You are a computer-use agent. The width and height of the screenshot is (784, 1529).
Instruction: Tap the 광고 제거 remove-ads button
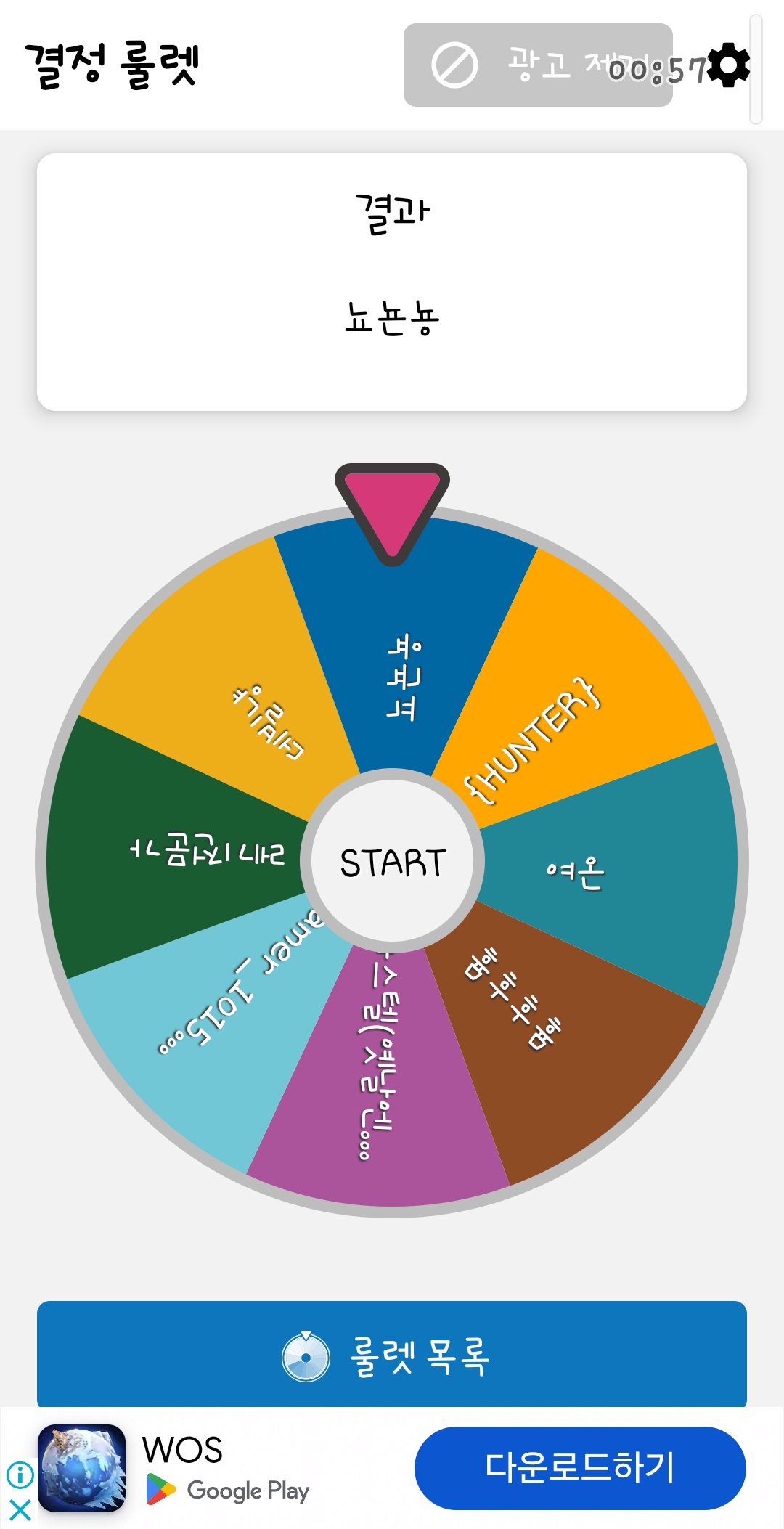pos(537,65)
